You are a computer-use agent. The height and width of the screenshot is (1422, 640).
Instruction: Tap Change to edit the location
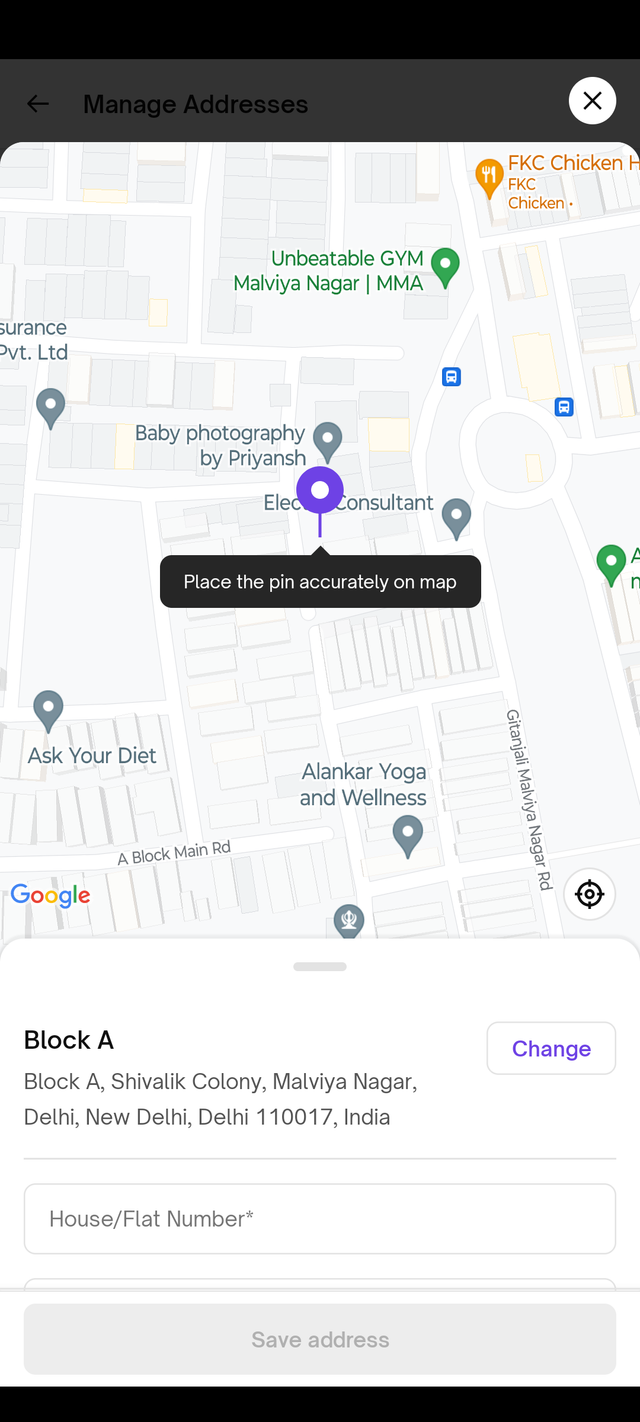tap(551, 1048)
